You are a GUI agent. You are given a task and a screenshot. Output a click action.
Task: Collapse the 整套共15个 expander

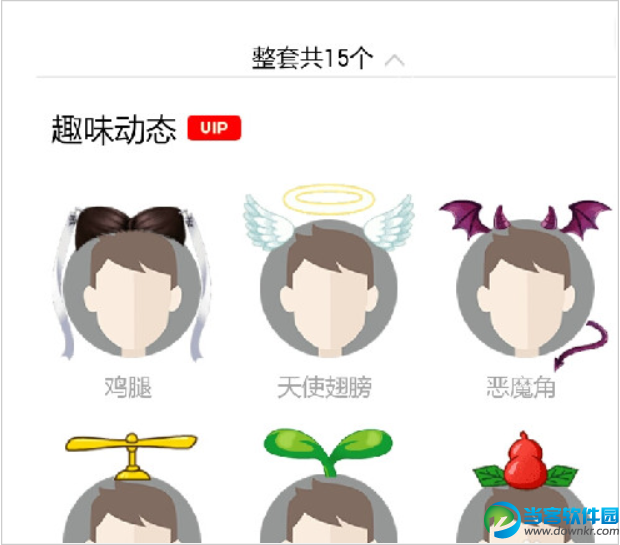[x=395, y=59]
